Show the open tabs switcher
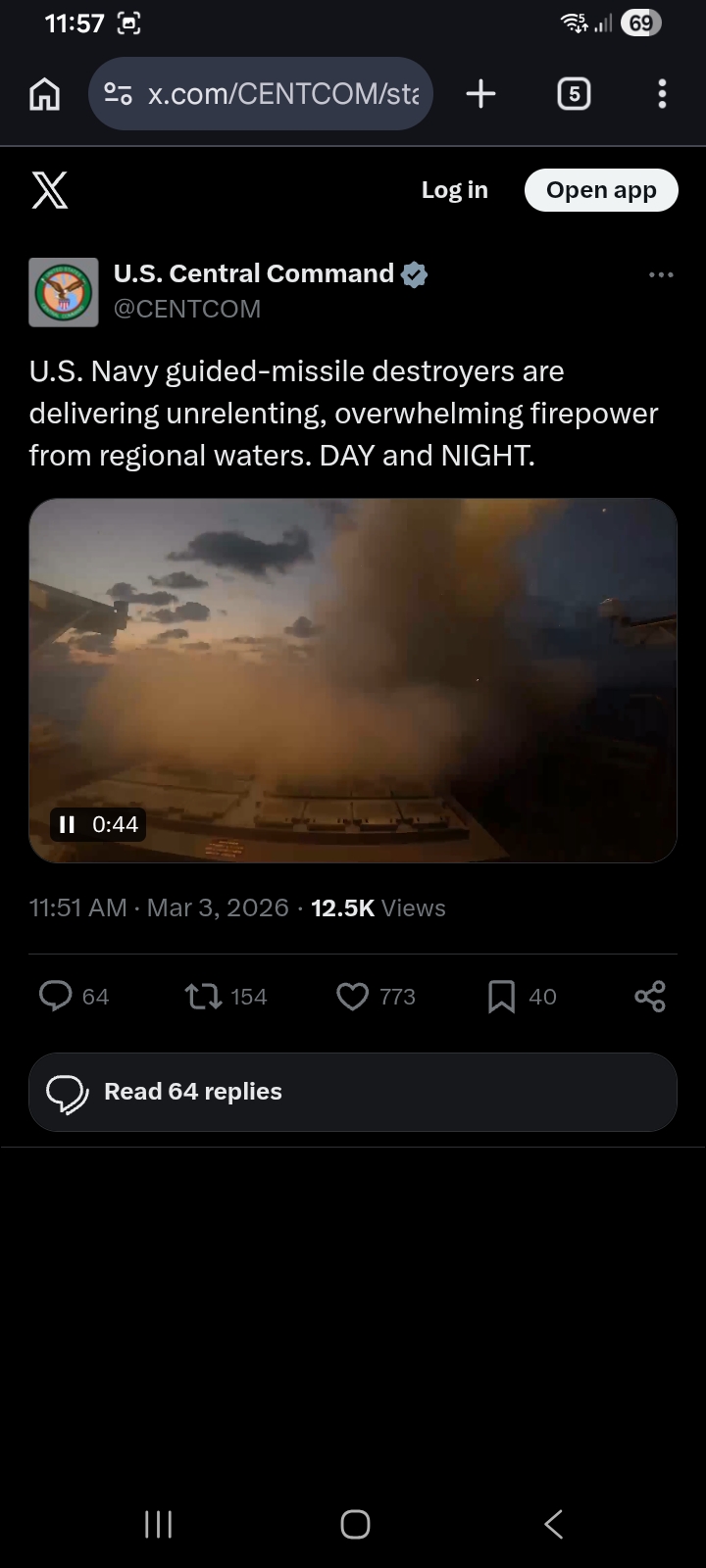706x1568 pixels. pyautogui.click(x=574, y=94)
